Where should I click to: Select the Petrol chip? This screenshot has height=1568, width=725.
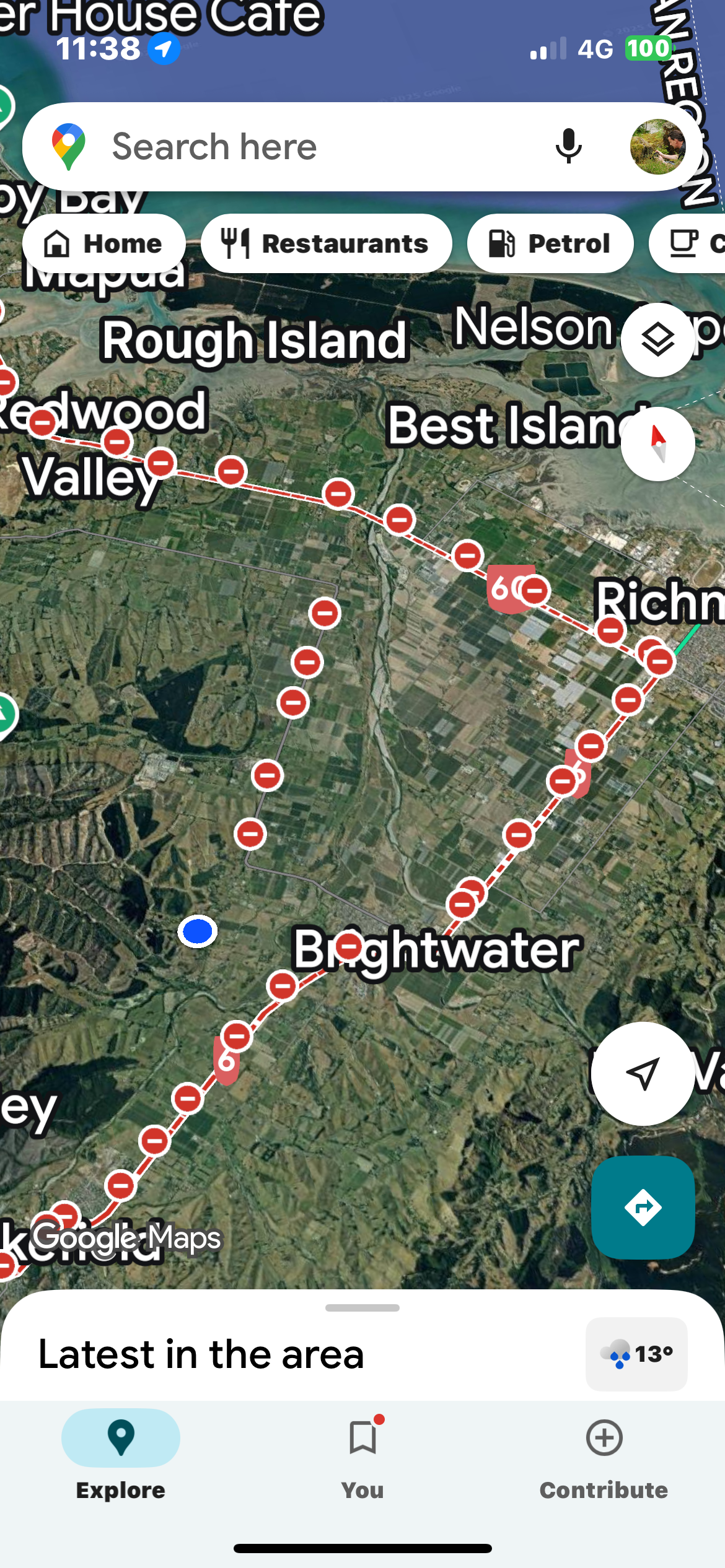pyautogui.click(x=550, y=243)
